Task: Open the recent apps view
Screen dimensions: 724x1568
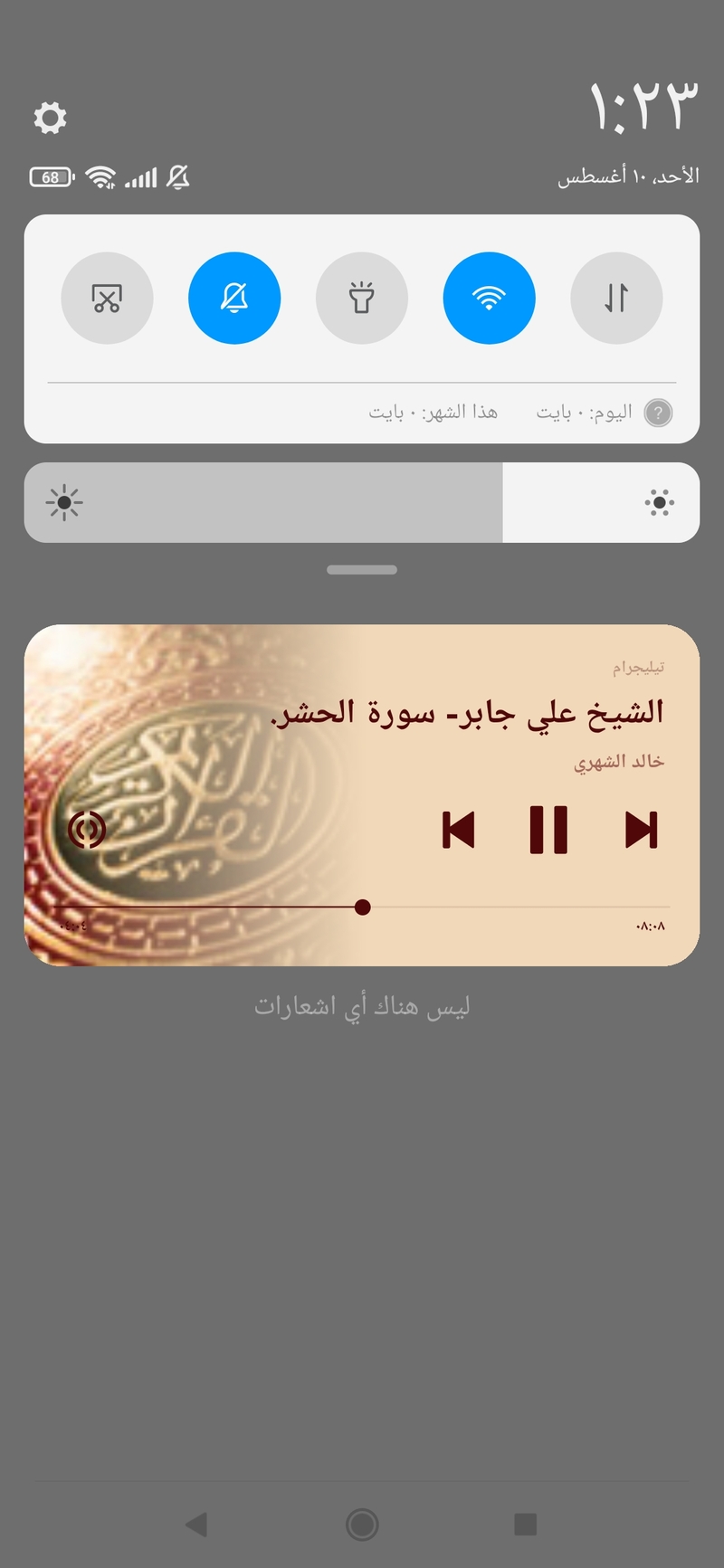Action: click(526, 1525)
